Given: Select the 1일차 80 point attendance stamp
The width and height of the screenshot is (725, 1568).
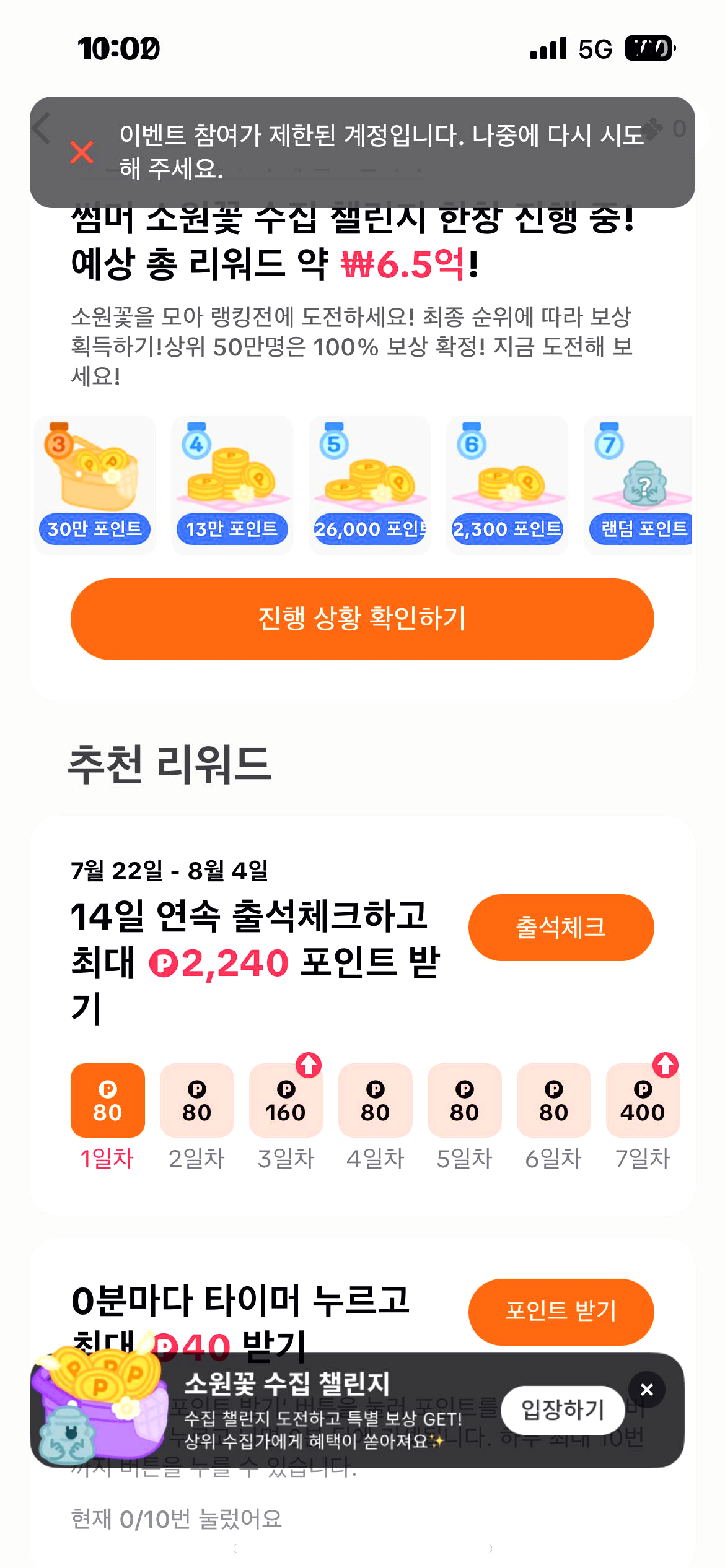Looking at the screenshot, I should [x=108, y=1102].
